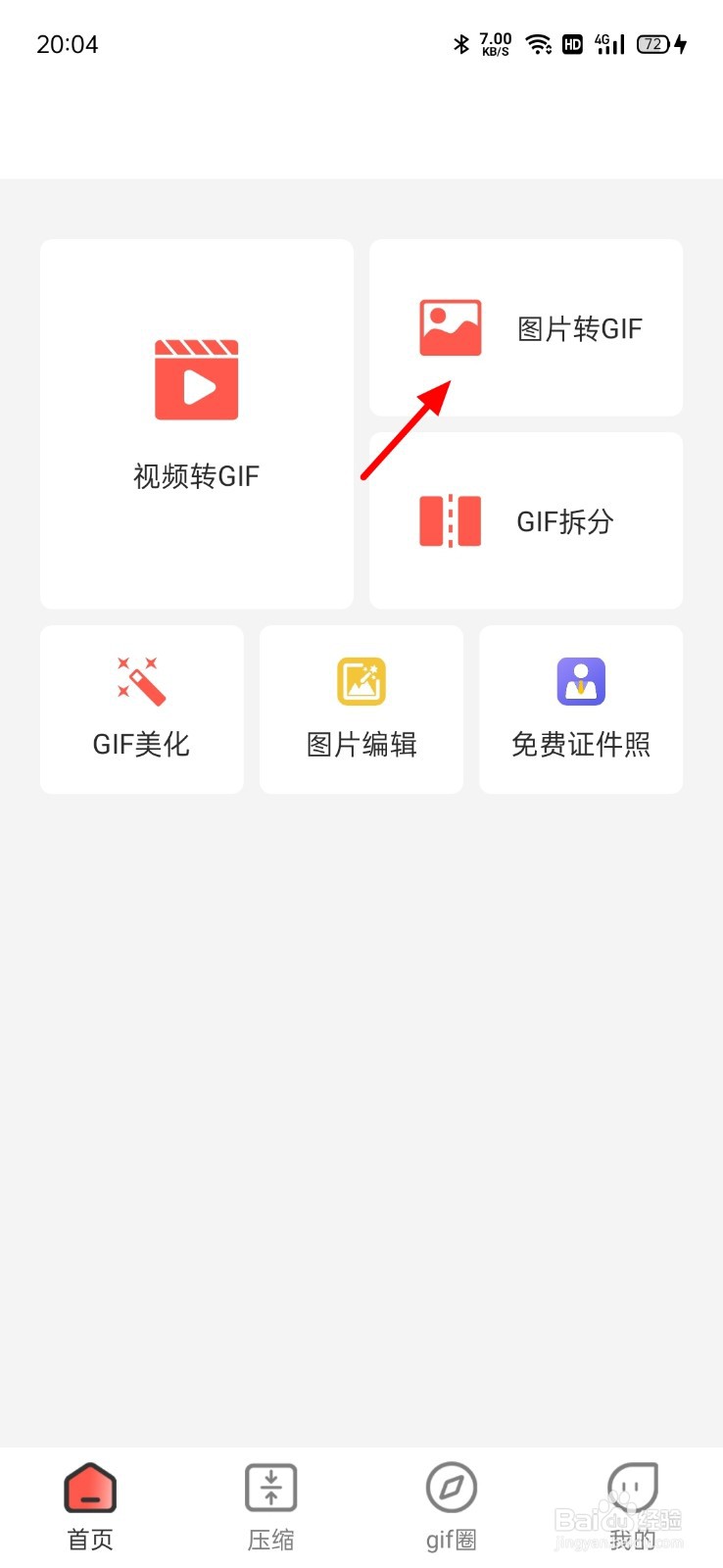The height and width of the screenshot is (1568, 723).
Task: Check the battery level indicator showing 72
Action: [651, 43]
